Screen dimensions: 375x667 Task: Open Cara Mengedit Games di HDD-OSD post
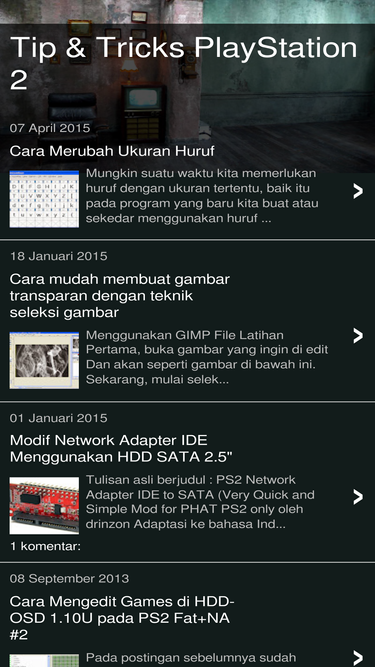122,618
